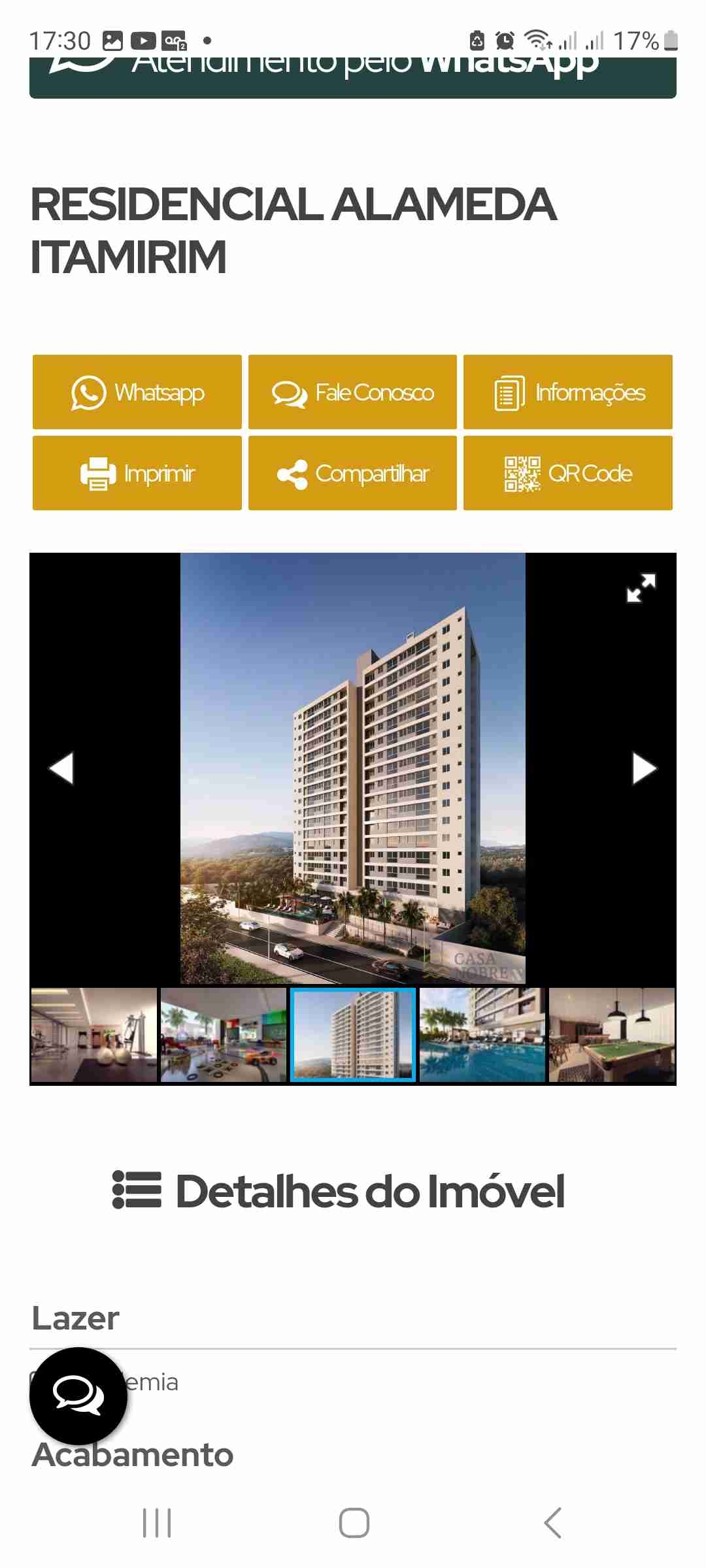This screenshot has width=706, height=1568.
Task: Show the QR Code
Action: click(x=568, y=473)
